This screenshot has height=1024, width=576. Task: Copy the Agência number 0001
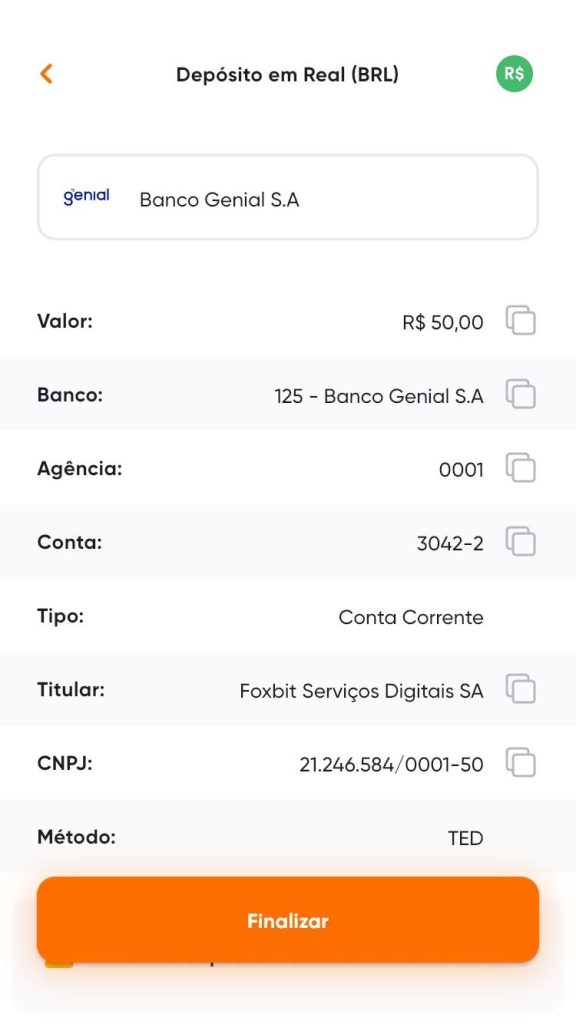tap(520, 468)
